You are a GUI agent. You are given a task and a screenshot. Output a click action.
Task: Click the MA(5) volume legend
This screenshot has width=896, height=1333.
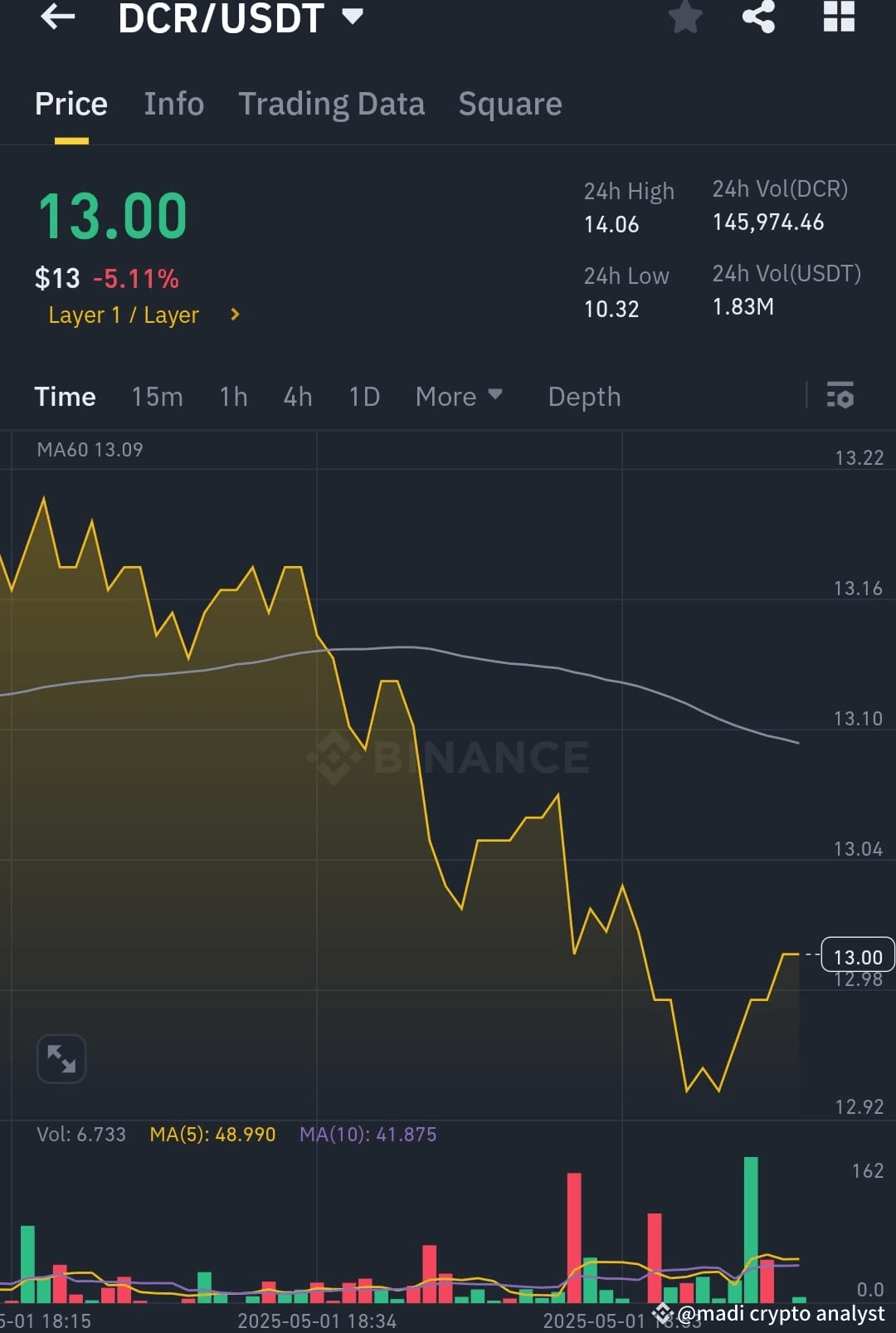(212, 1134)
